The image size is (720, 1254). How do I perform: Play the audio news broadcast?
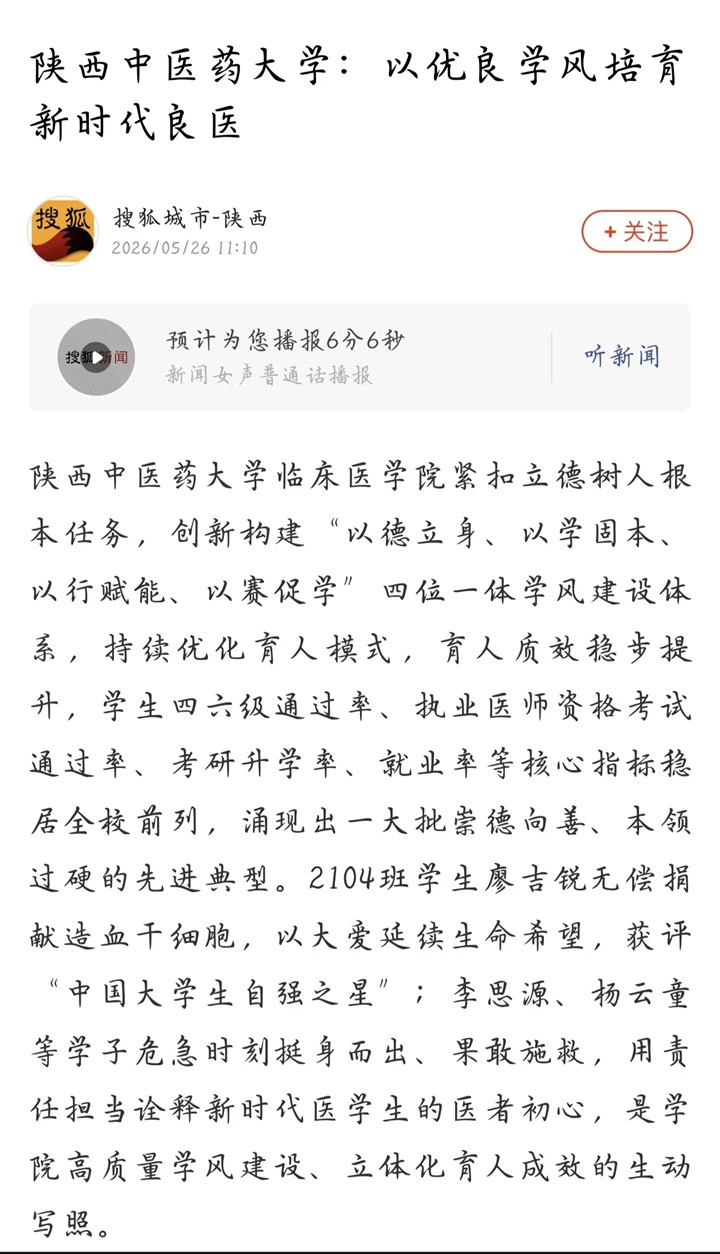(x=95, y=357)
